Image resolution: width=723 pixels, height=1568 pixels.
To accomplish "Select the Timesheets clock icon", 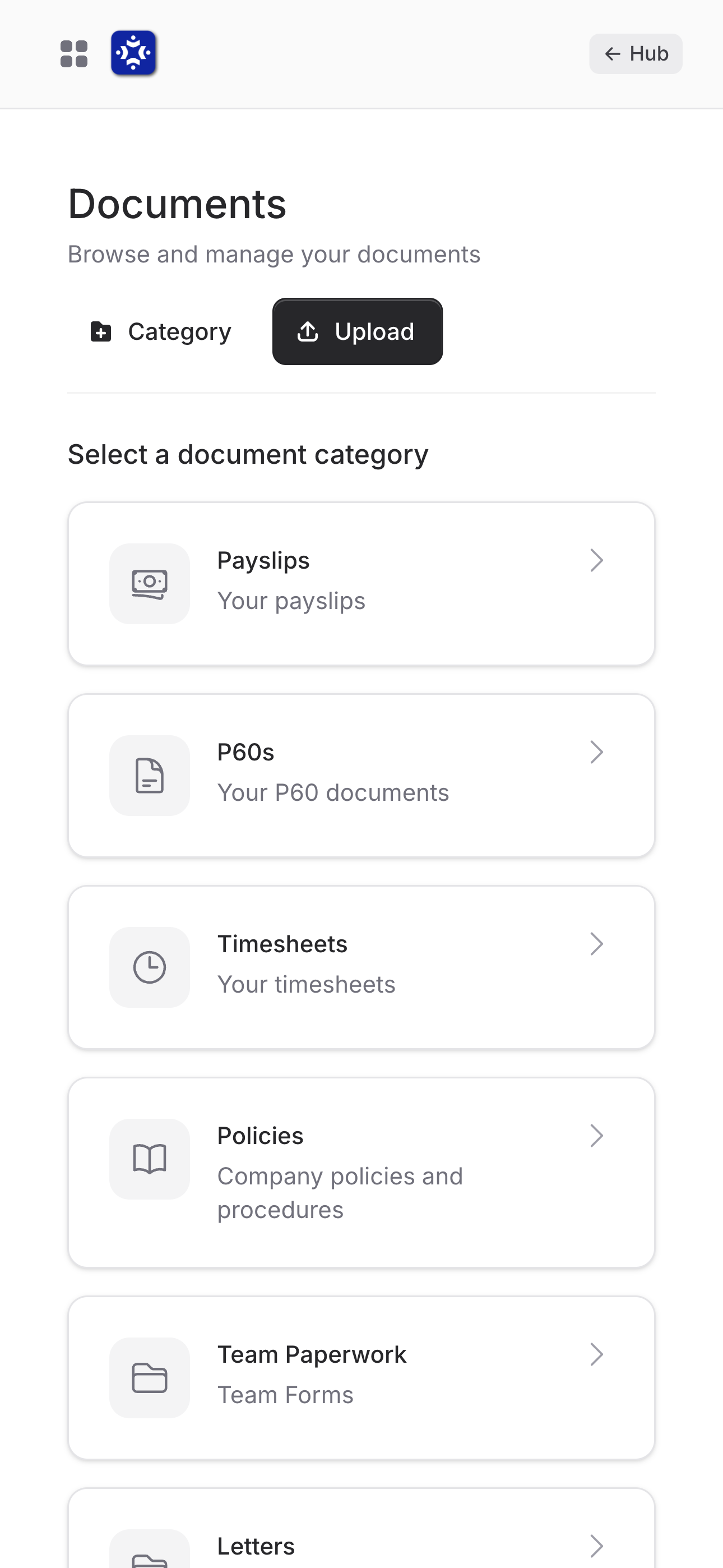I will tap(150, 967).
